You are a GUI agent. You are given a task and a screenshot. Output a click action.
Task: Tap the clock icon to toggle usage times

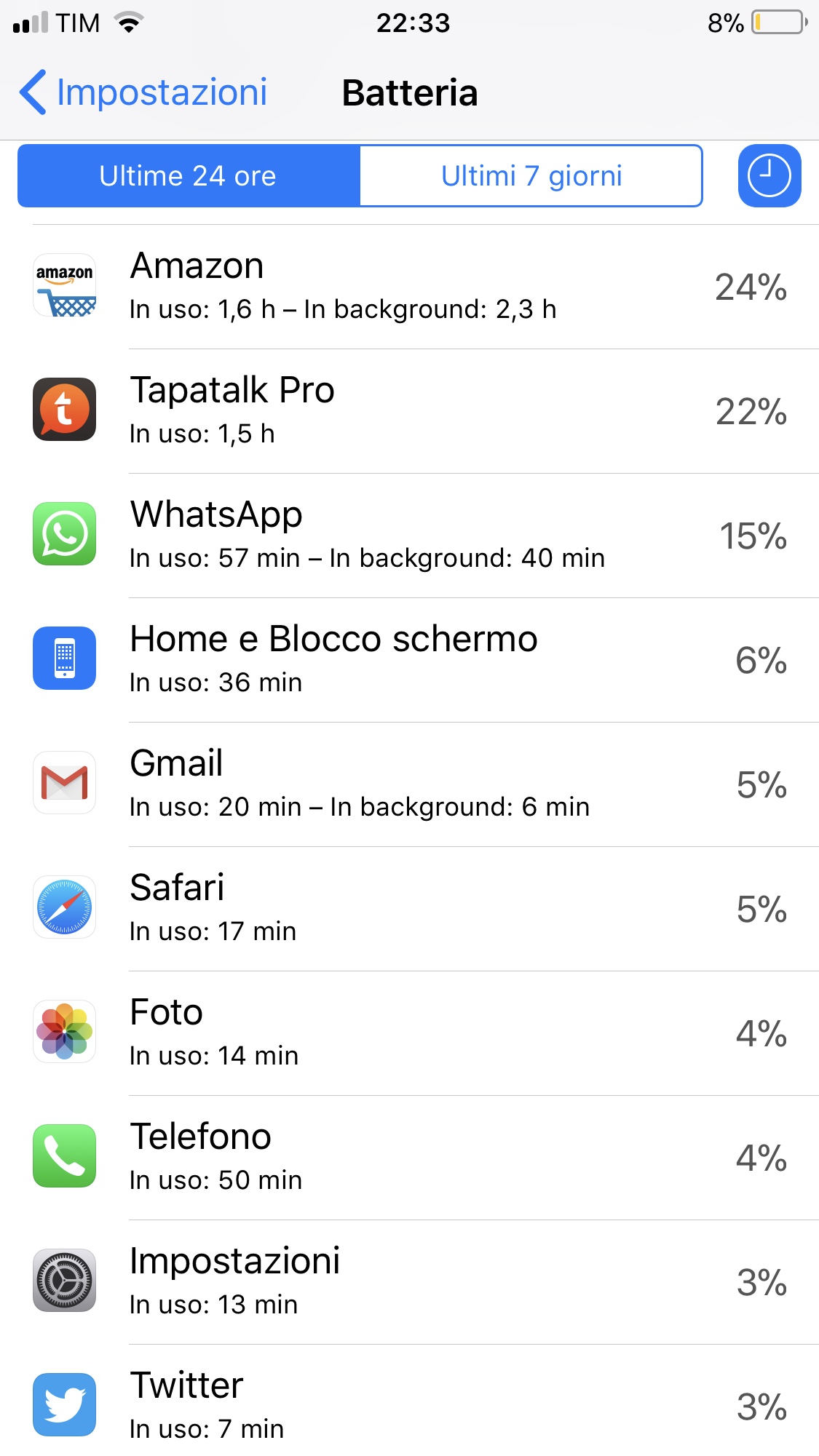click(x=769, y=176)
